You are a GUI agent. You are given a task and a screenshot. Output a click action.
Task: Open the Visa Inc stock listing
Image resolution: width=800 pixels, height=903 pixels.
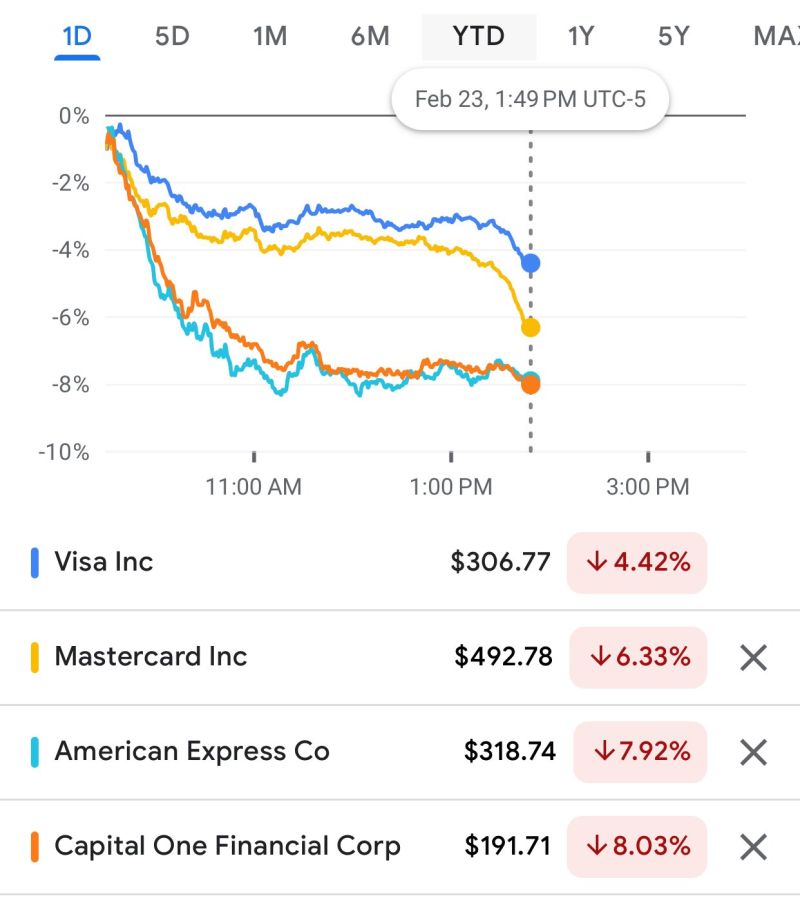coord(105,562)
